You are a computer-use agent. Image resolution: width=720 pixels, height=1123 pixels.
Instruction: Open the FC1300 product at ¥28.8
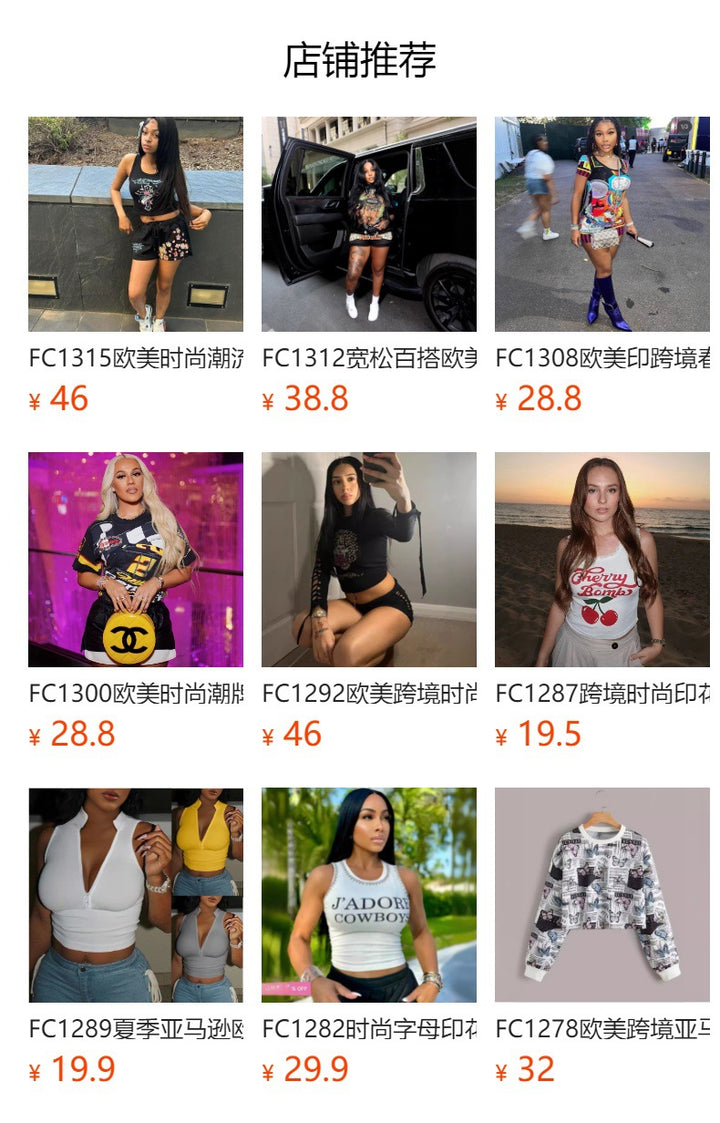click(x=135, y=559)
